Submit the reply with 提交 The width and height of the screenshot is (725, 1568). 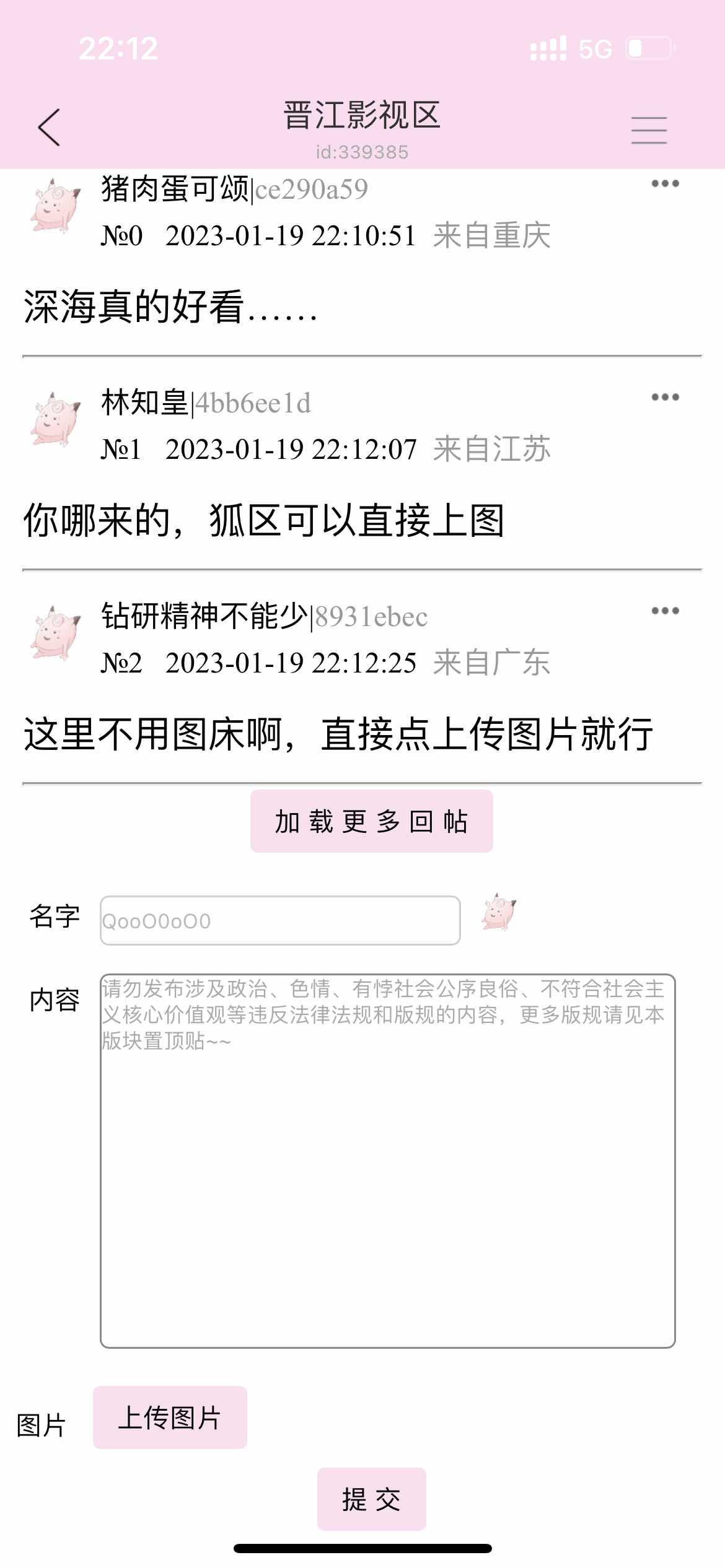(371, 1499)
